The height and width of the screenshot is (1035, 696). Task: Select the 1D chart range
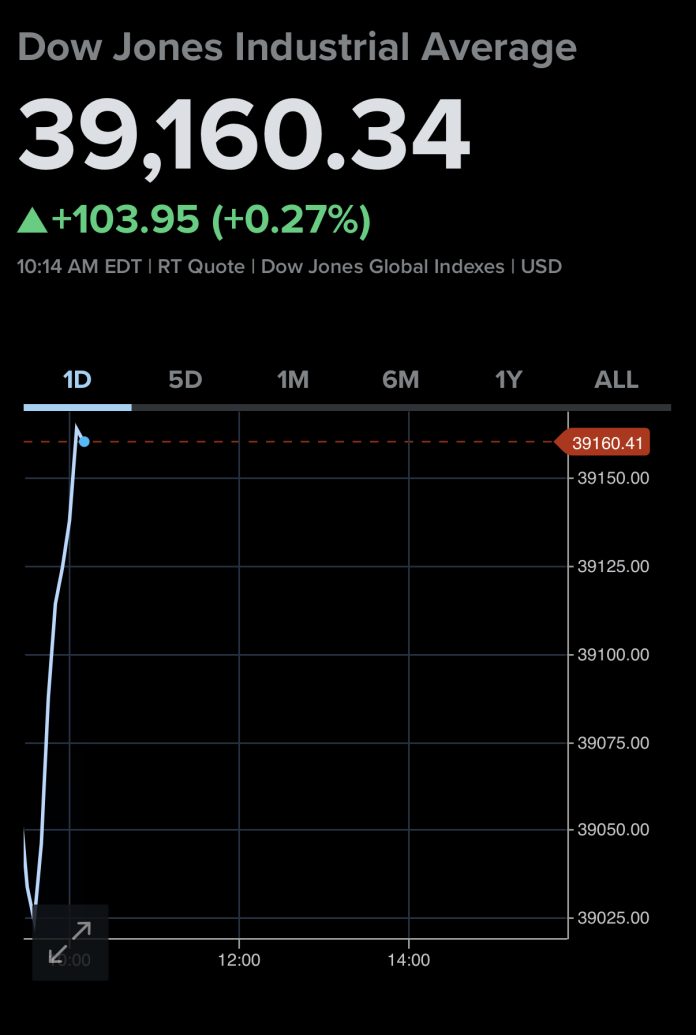[x=77, y=380]
